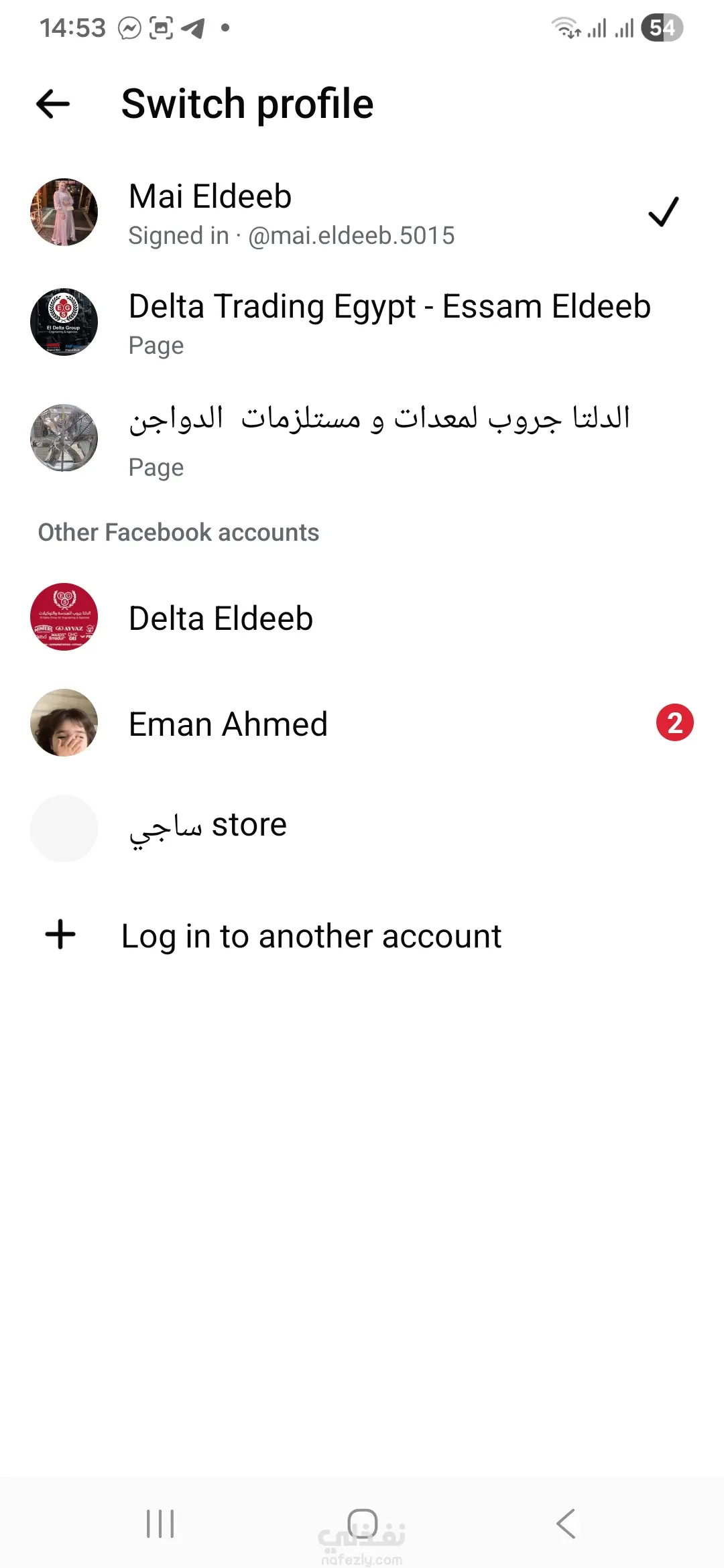The height and width of the screenshot is (1568, 724).
Task: Log in to another account
Action: [x=311, y=935]
